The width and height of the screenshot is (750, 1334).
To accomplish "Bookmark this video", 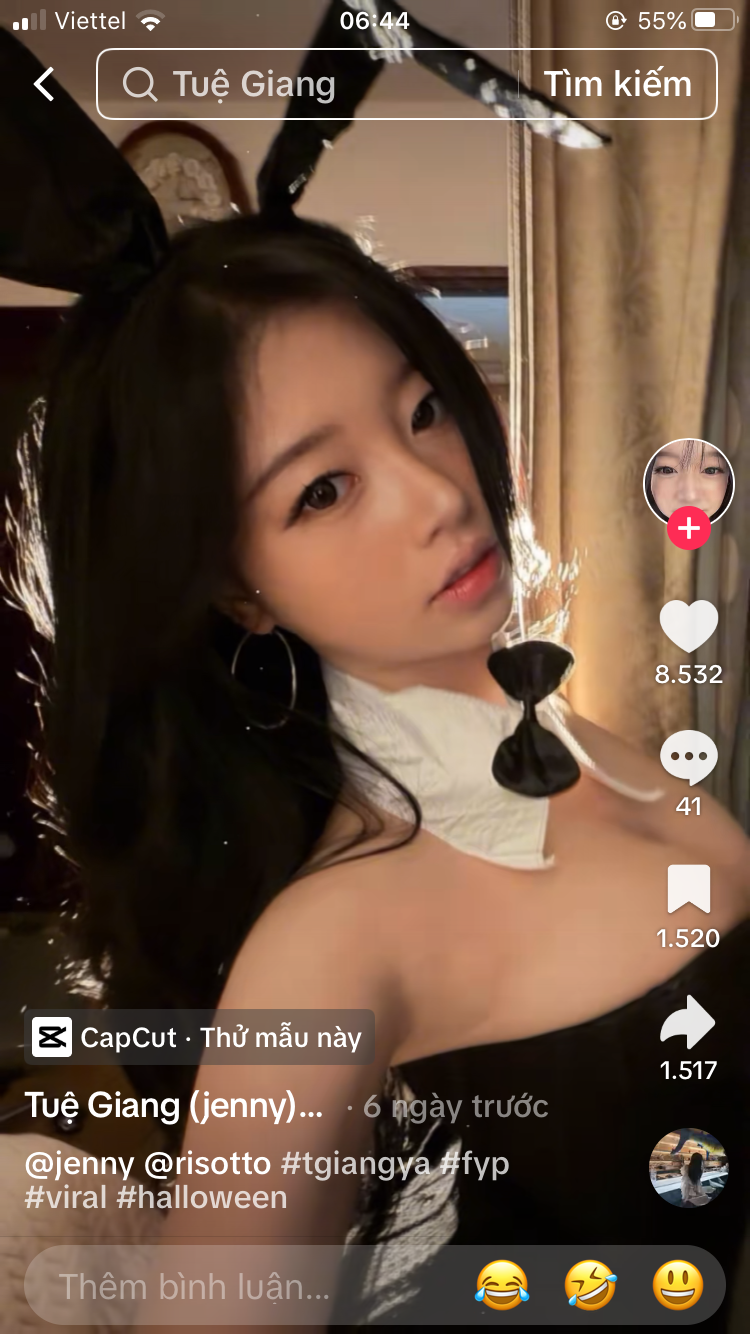I will click(689, 889).
